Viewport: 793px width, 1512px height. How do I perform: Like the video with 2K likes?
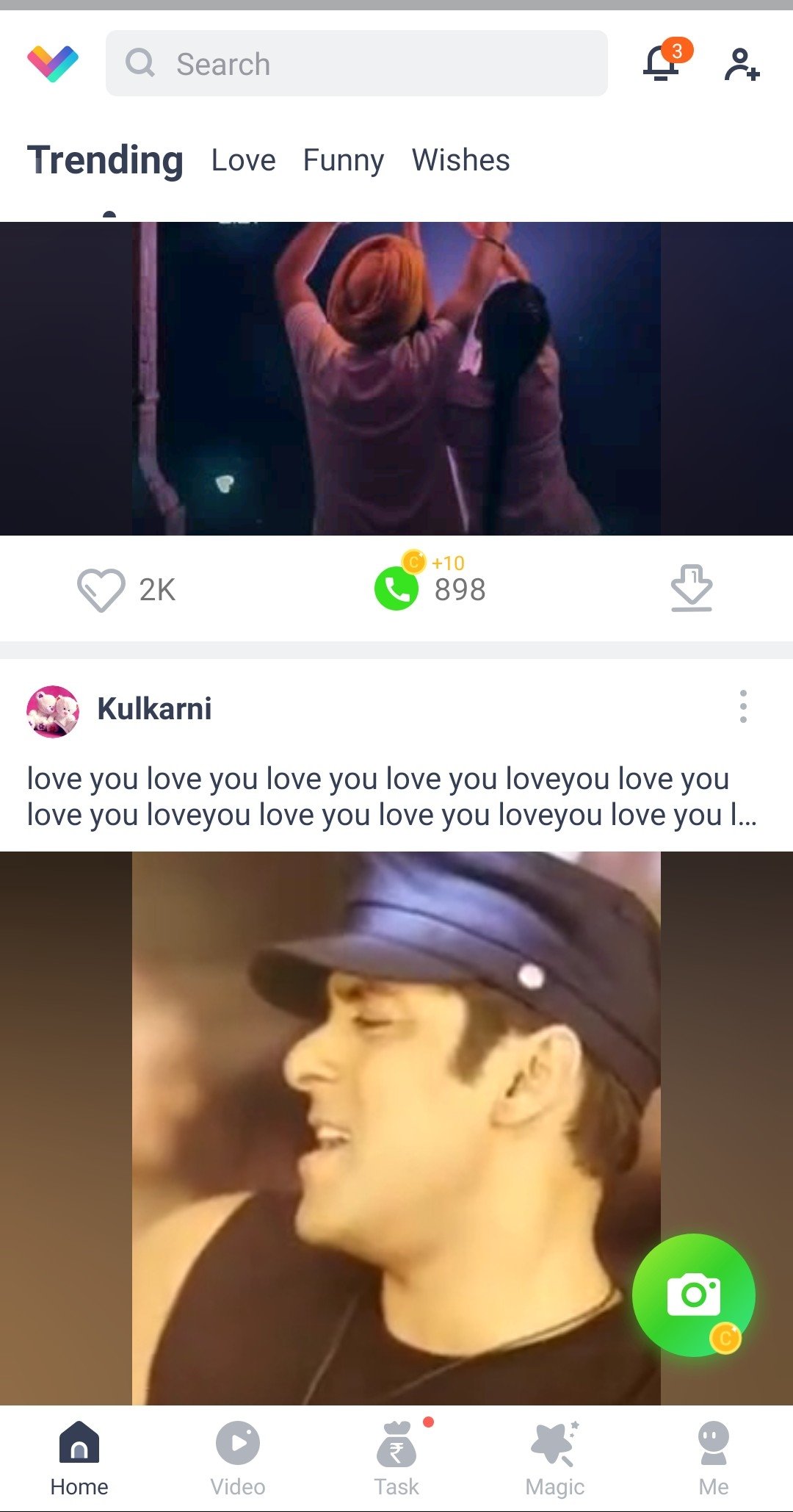tap(101, 589)
